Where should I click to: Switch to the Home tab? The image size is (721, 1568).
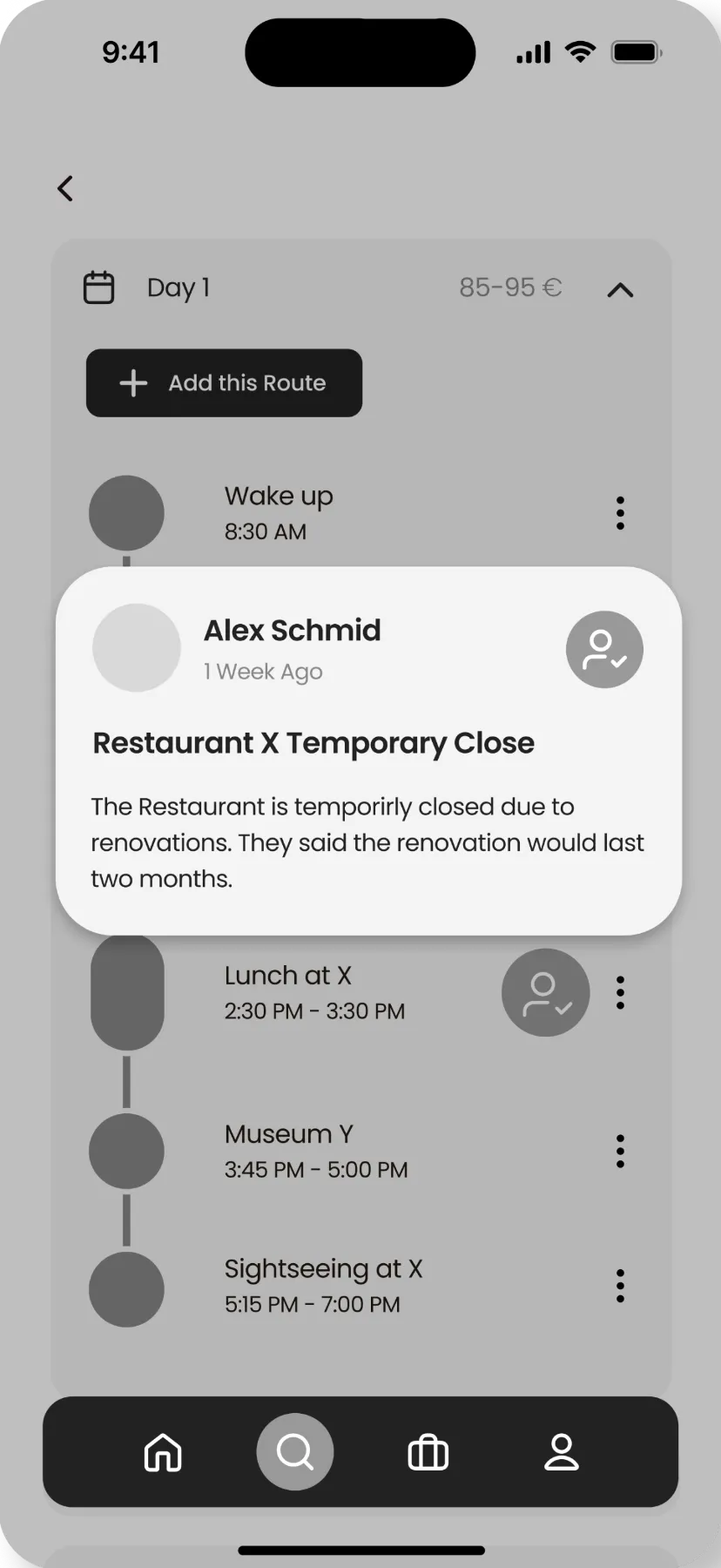coord(163,1452)
